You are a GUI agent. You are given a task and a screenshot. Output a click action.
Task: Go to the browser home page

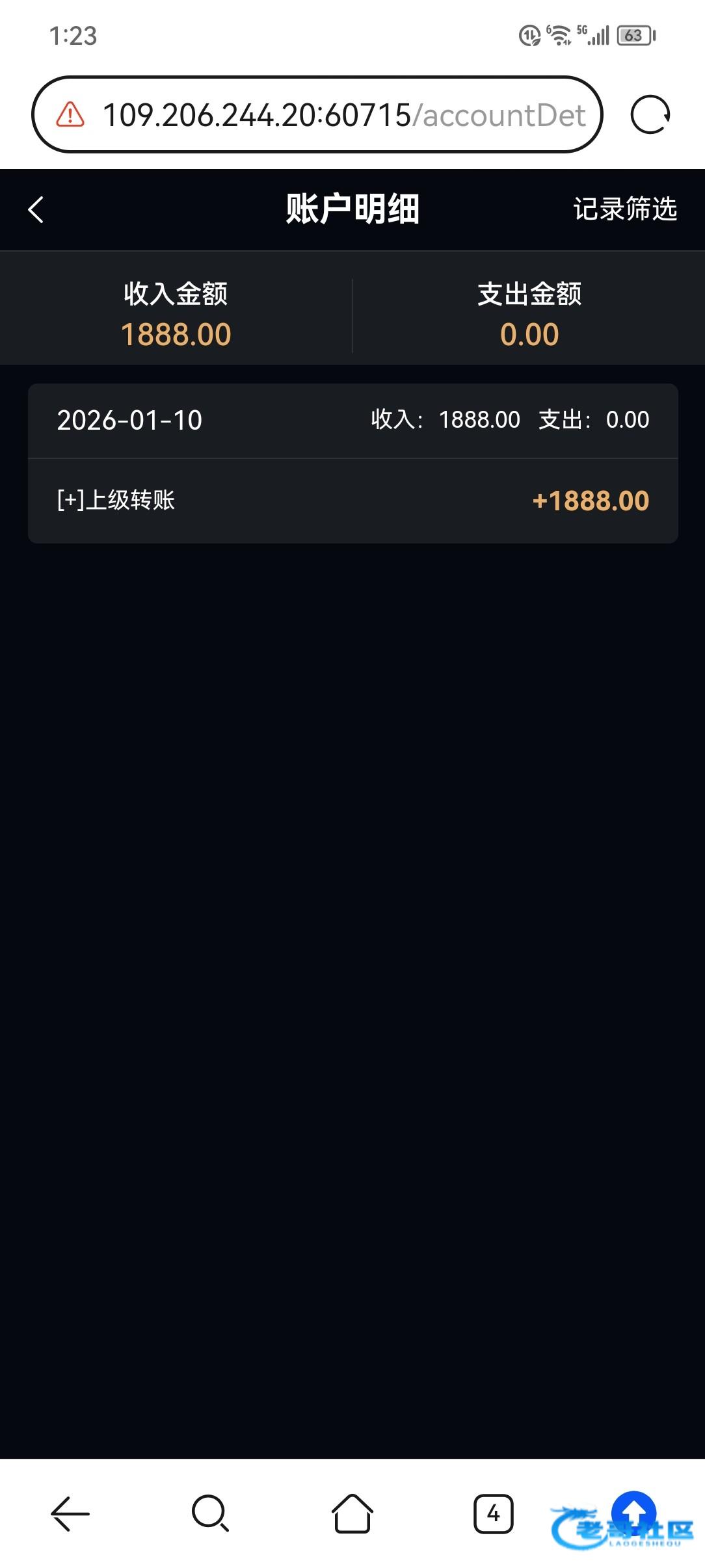coord(352,1514)
